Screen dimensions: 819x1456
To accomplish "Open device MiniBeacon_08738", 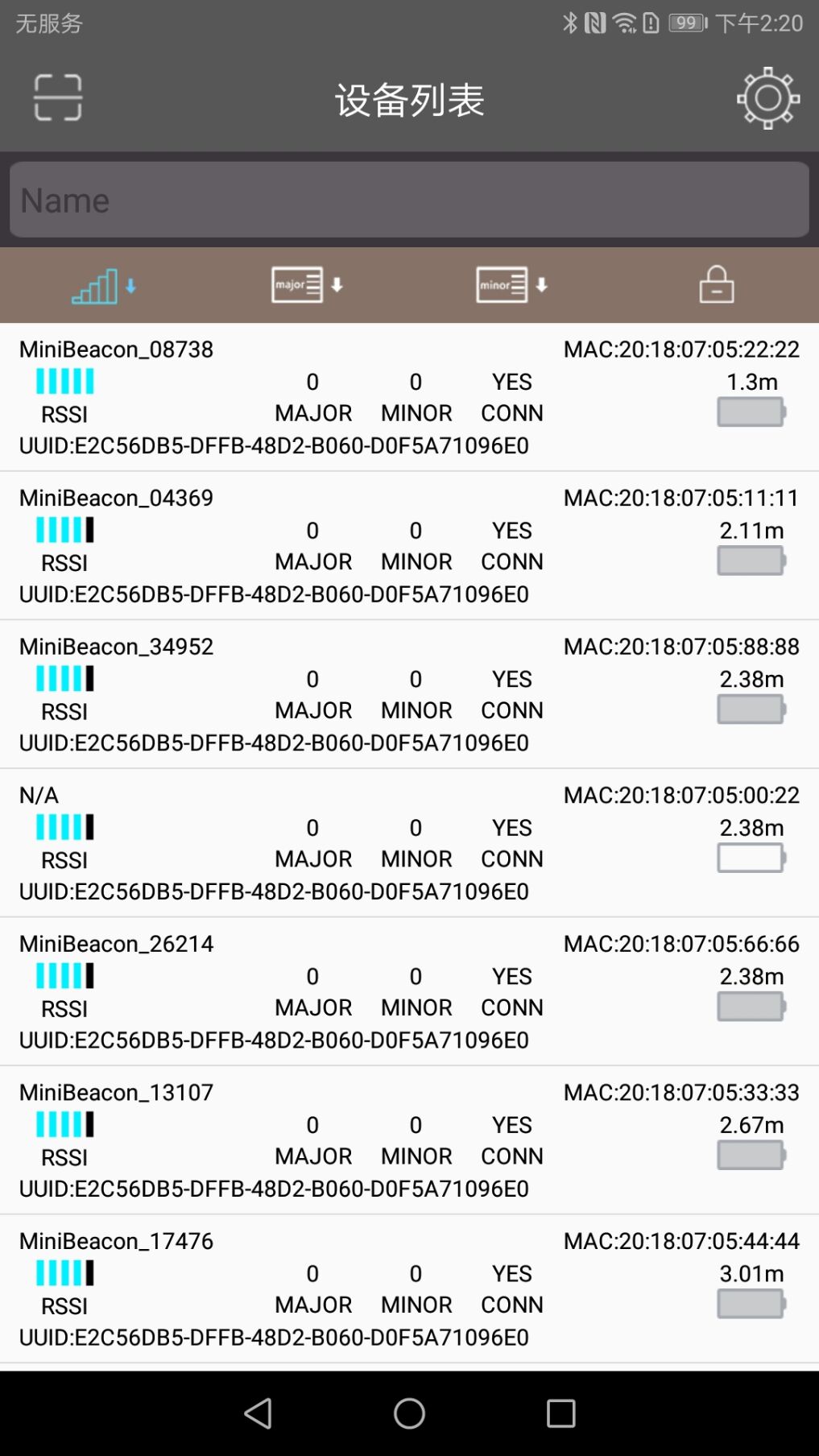I will [409, 397].
